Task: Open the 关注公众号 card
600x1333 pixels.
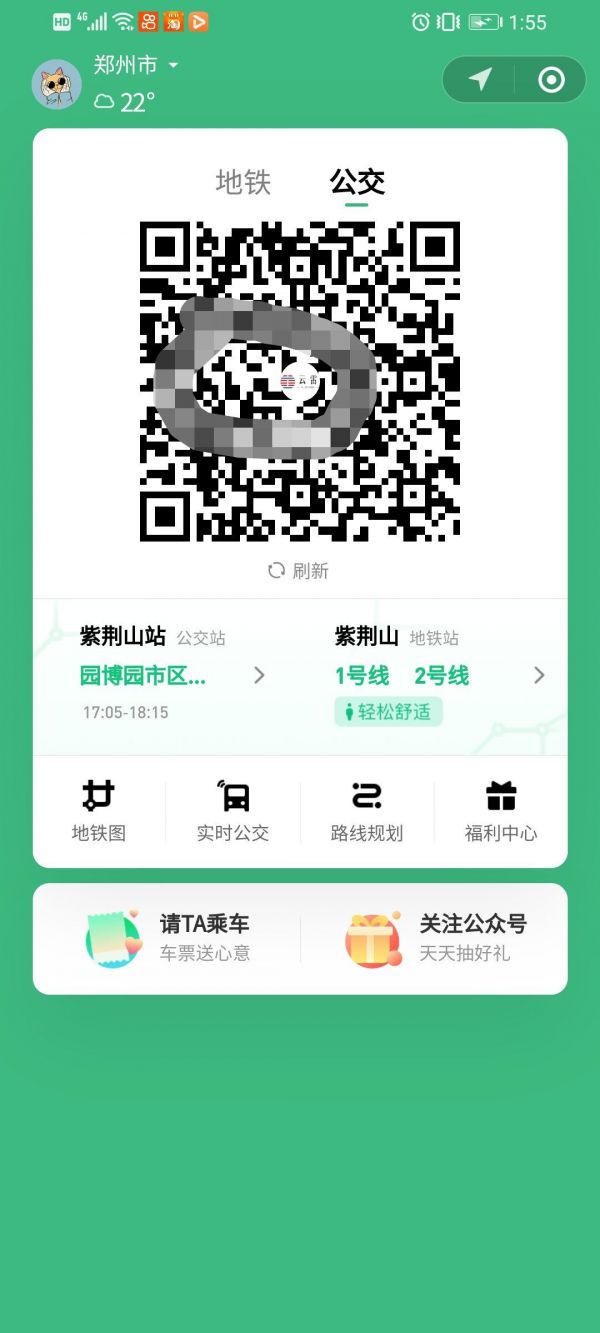Action: tap(435, 938)
